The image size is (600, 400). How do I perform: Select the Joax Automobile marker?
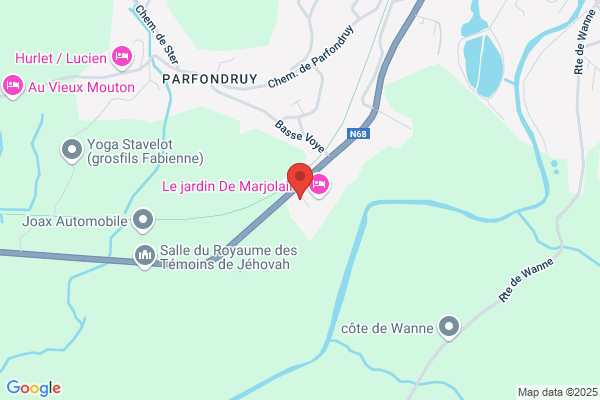[x=143, y=220]
